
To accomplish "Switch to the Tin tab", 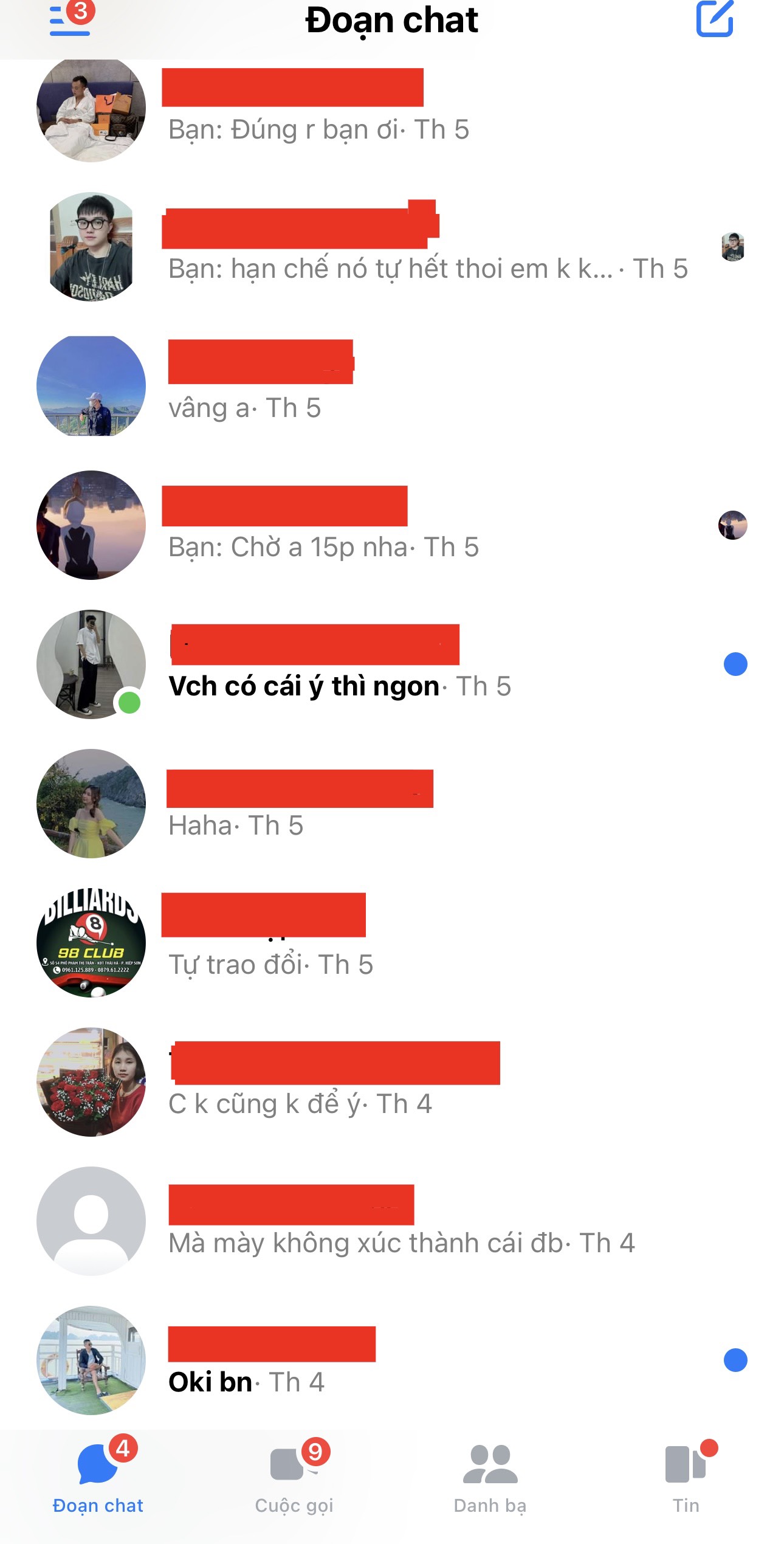I will (x=686, y=1478).
